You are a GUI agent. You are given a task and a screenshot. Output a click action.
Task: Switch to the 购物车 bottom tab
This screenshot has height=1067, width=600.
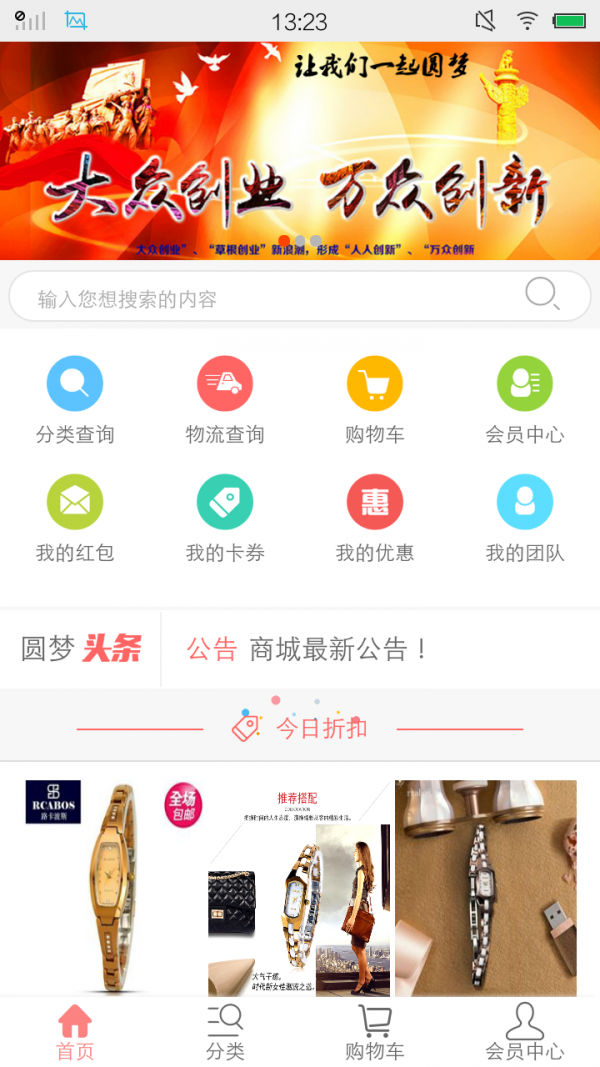point(375,1032)
